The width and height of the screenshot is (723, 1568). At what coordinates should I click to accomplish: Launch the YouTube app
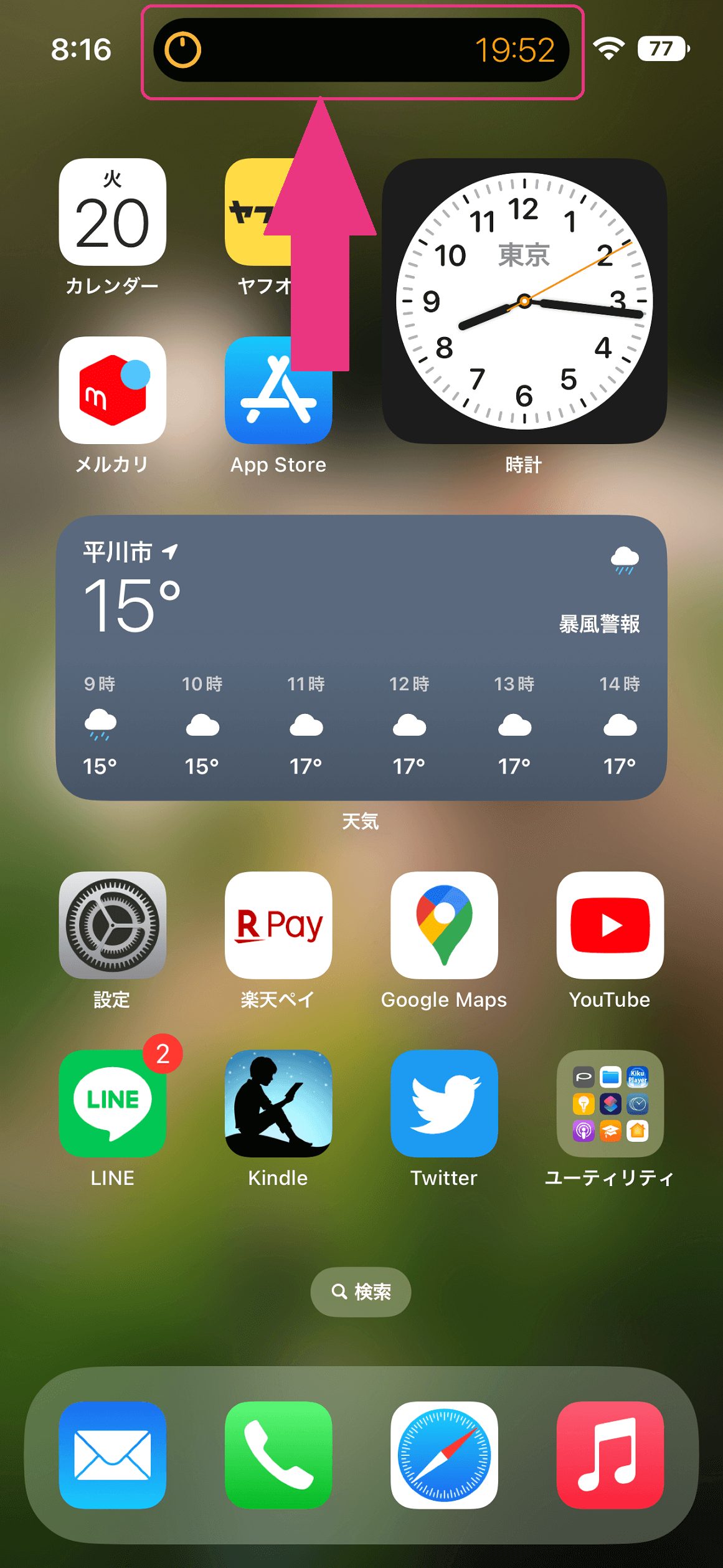610,925
